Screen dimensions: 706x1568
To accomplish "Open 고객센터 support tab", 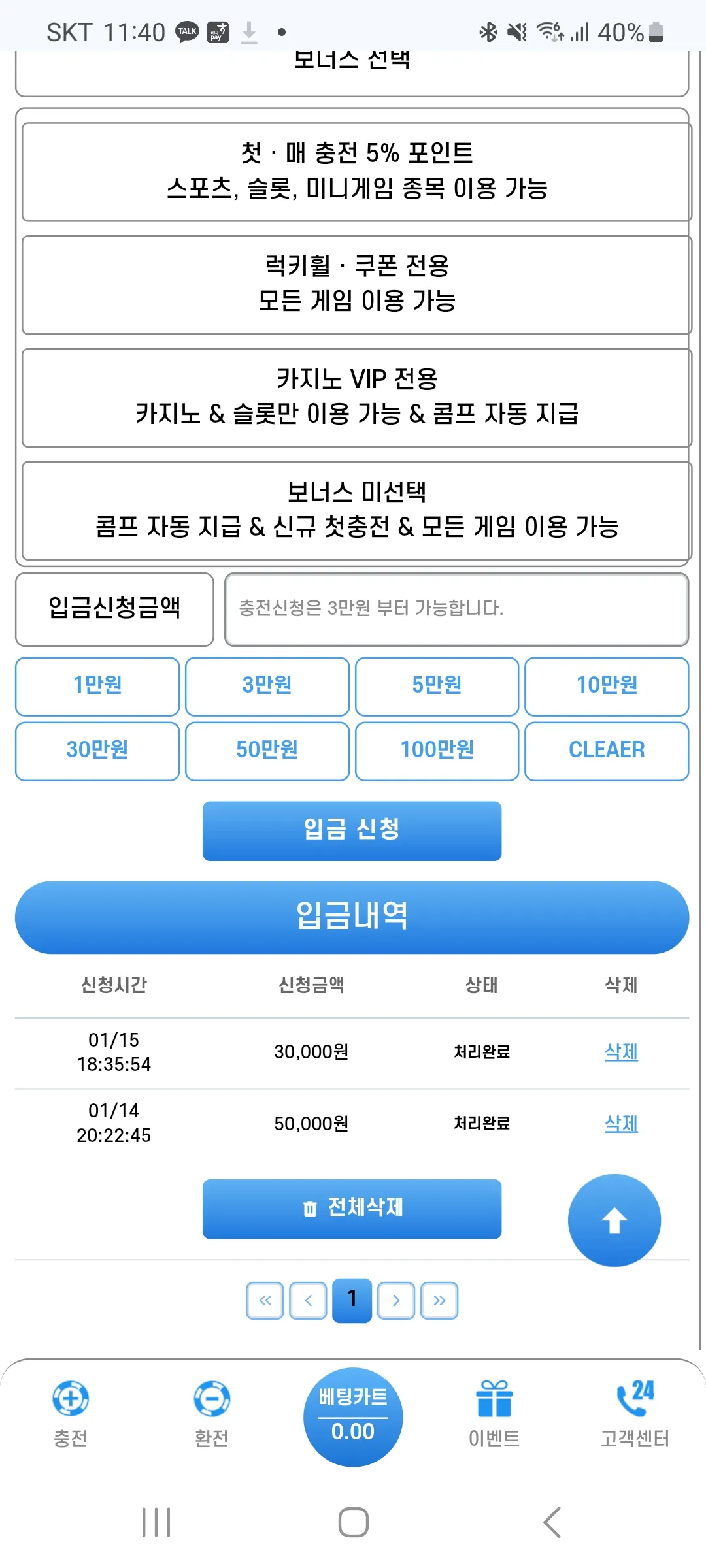I will (x=635, y=1414).
